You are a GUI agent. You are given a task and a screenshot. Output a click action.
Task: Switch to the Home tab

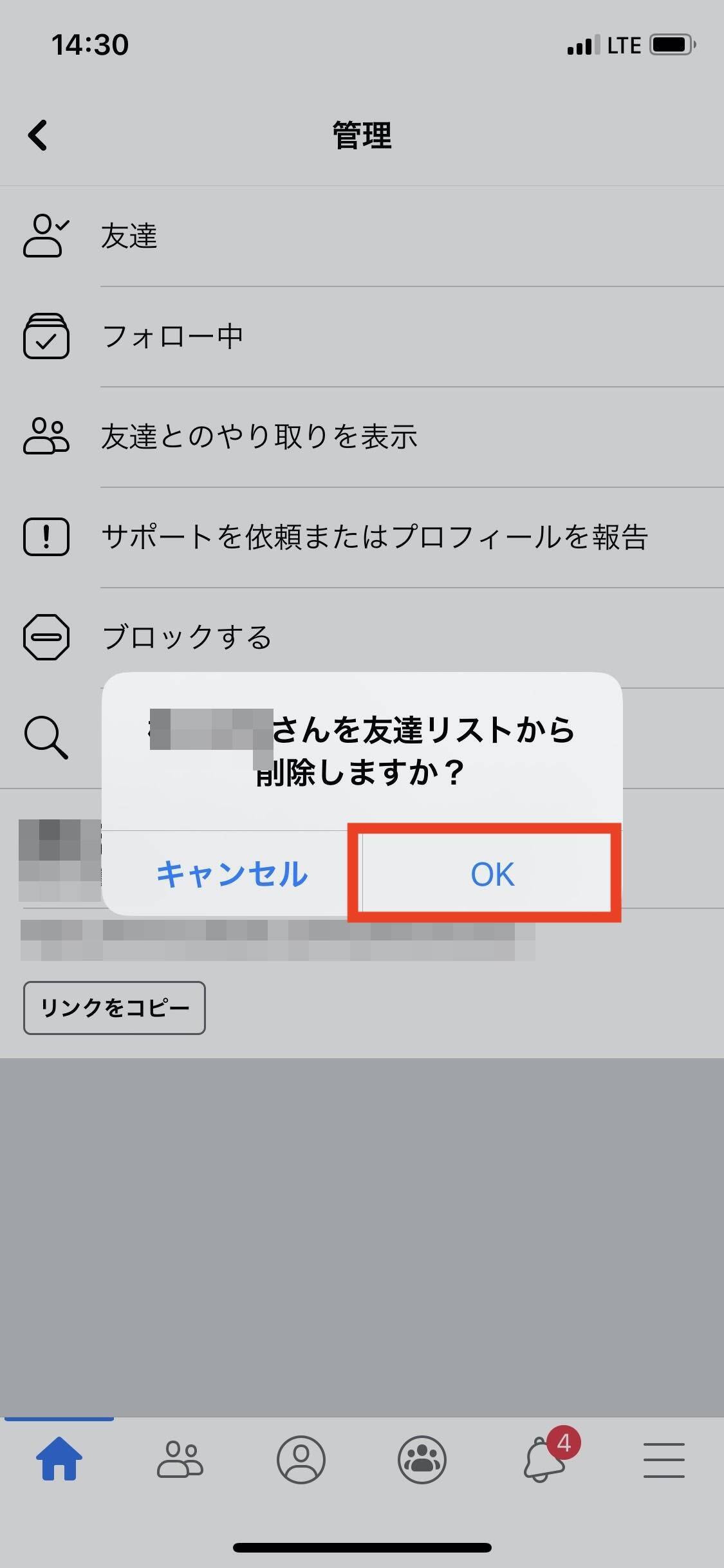[x=59, y=1459]
